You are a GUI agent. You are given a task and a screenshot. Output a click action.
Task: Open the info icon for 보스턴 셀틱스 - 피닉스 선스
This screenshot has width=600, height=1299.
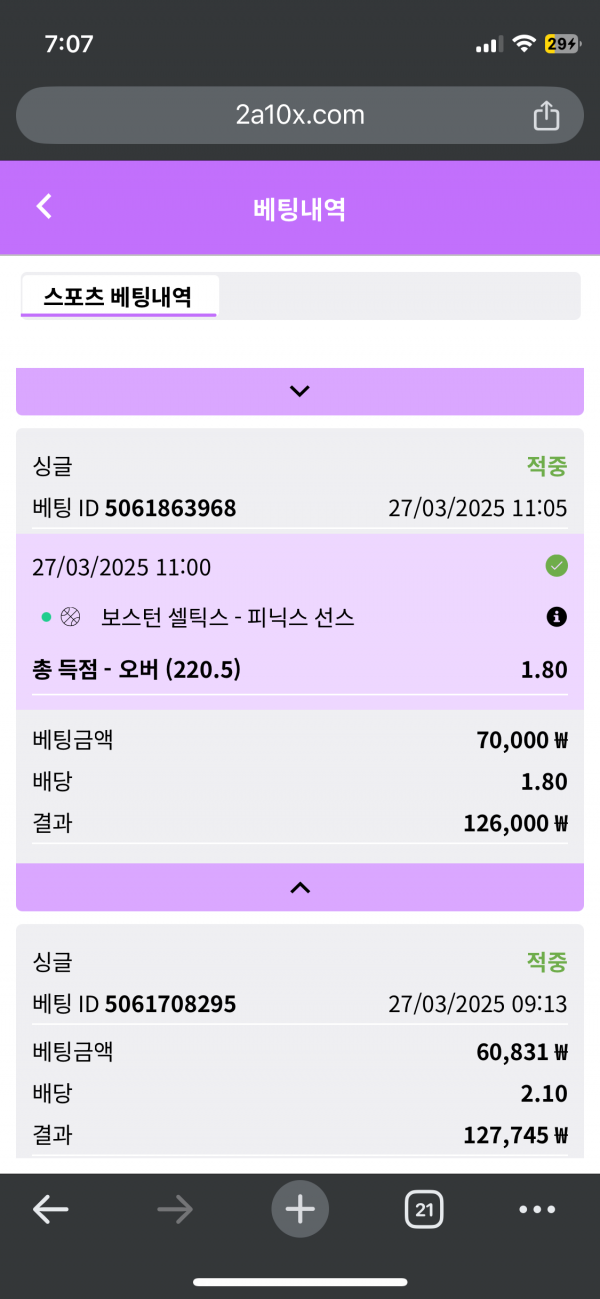[x=557, y=617]
